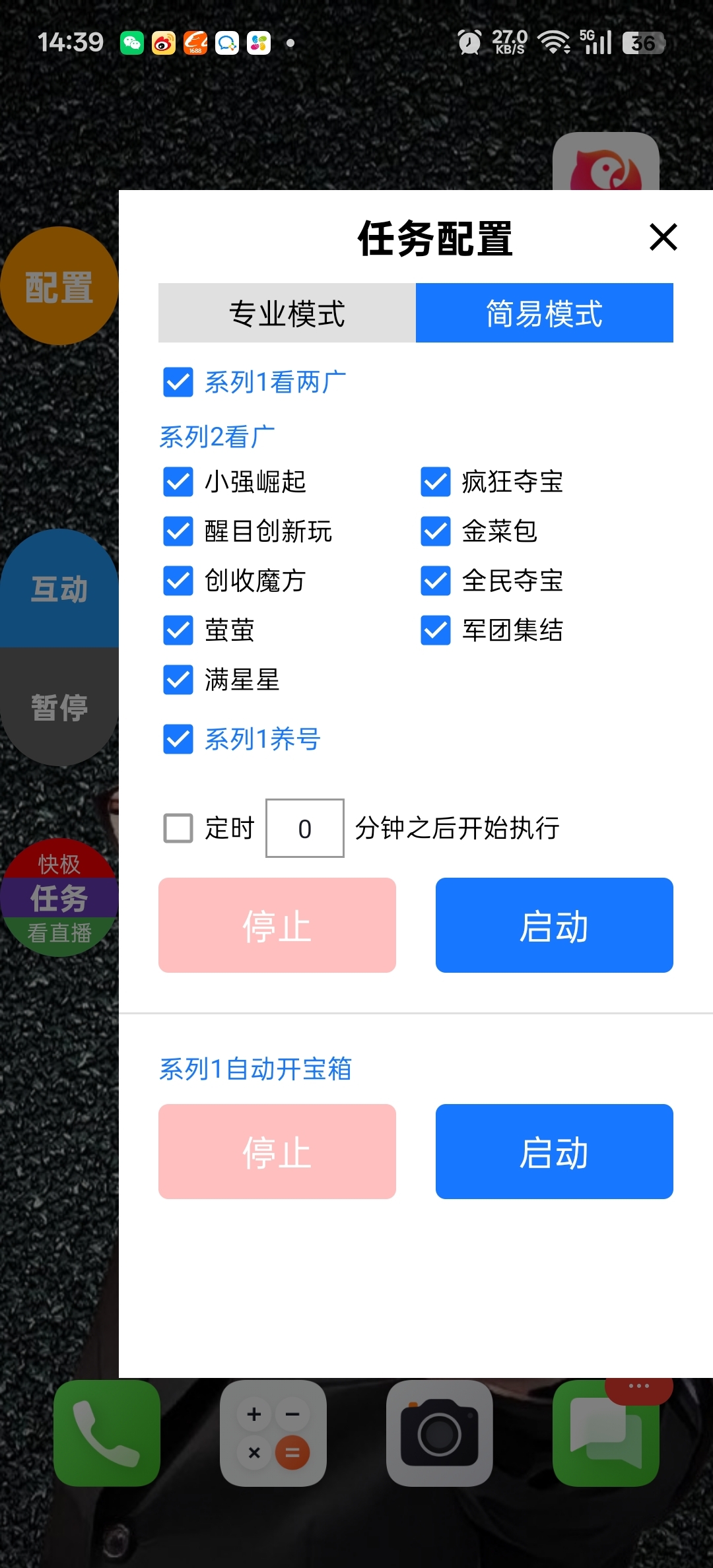Disable 系列1养号 checkbox
The image size is (713, 1568).
point(178,739)
